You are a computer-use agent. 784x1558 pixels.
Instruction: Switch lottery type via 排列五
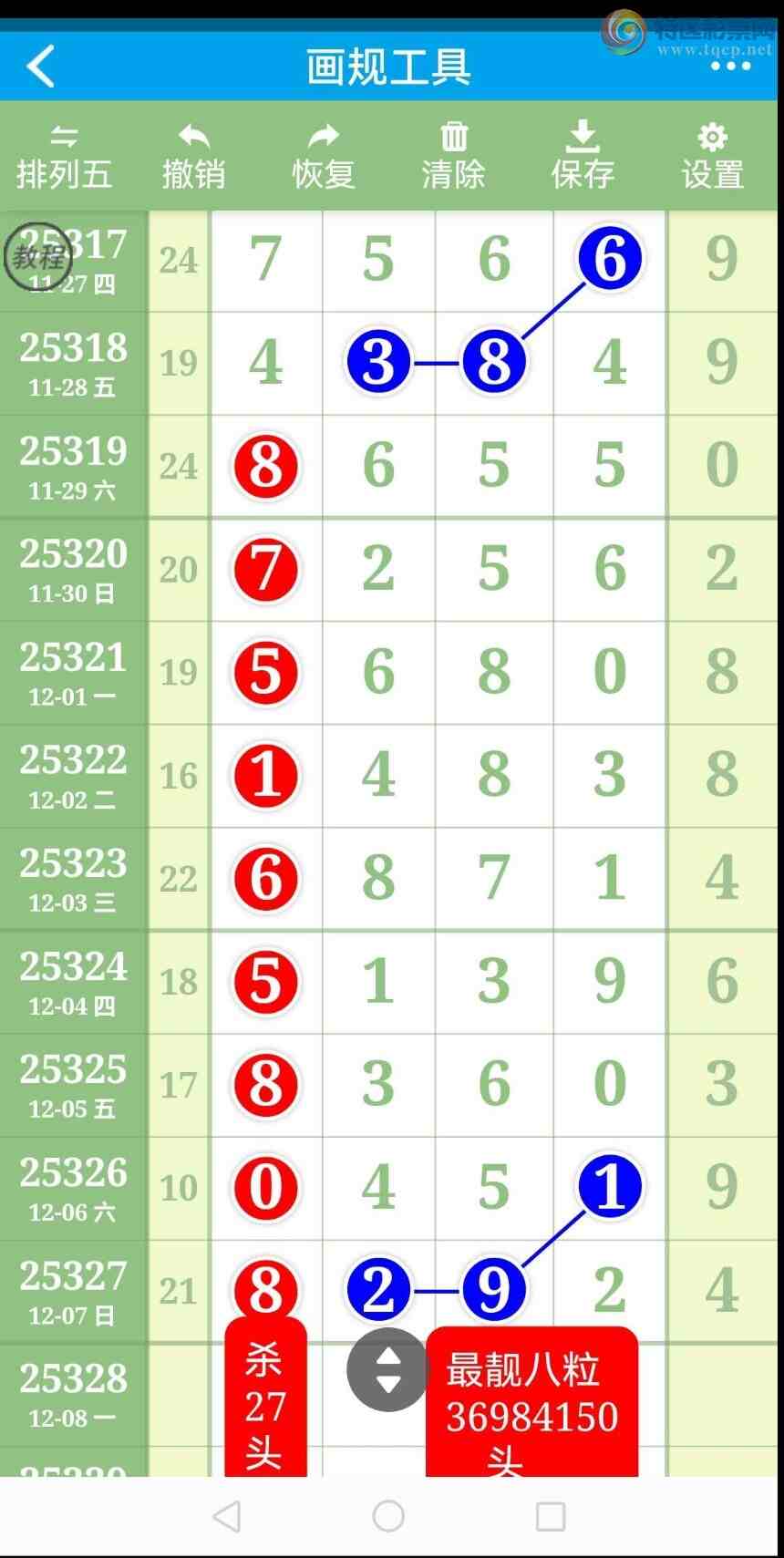click(x=64, y=158)
